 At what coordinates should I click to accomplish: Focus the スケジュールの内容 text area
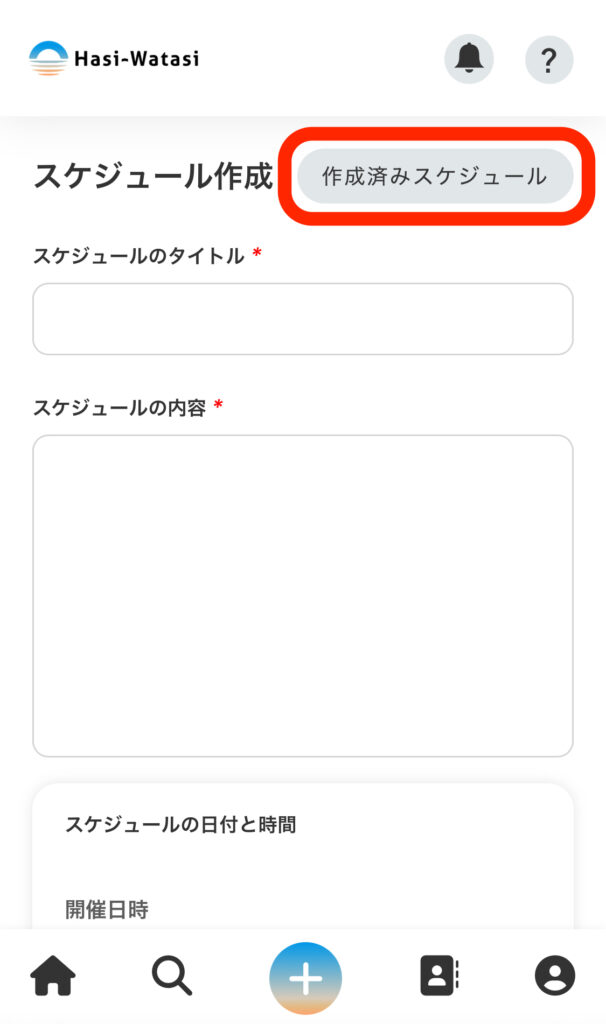tap(302, 595)
